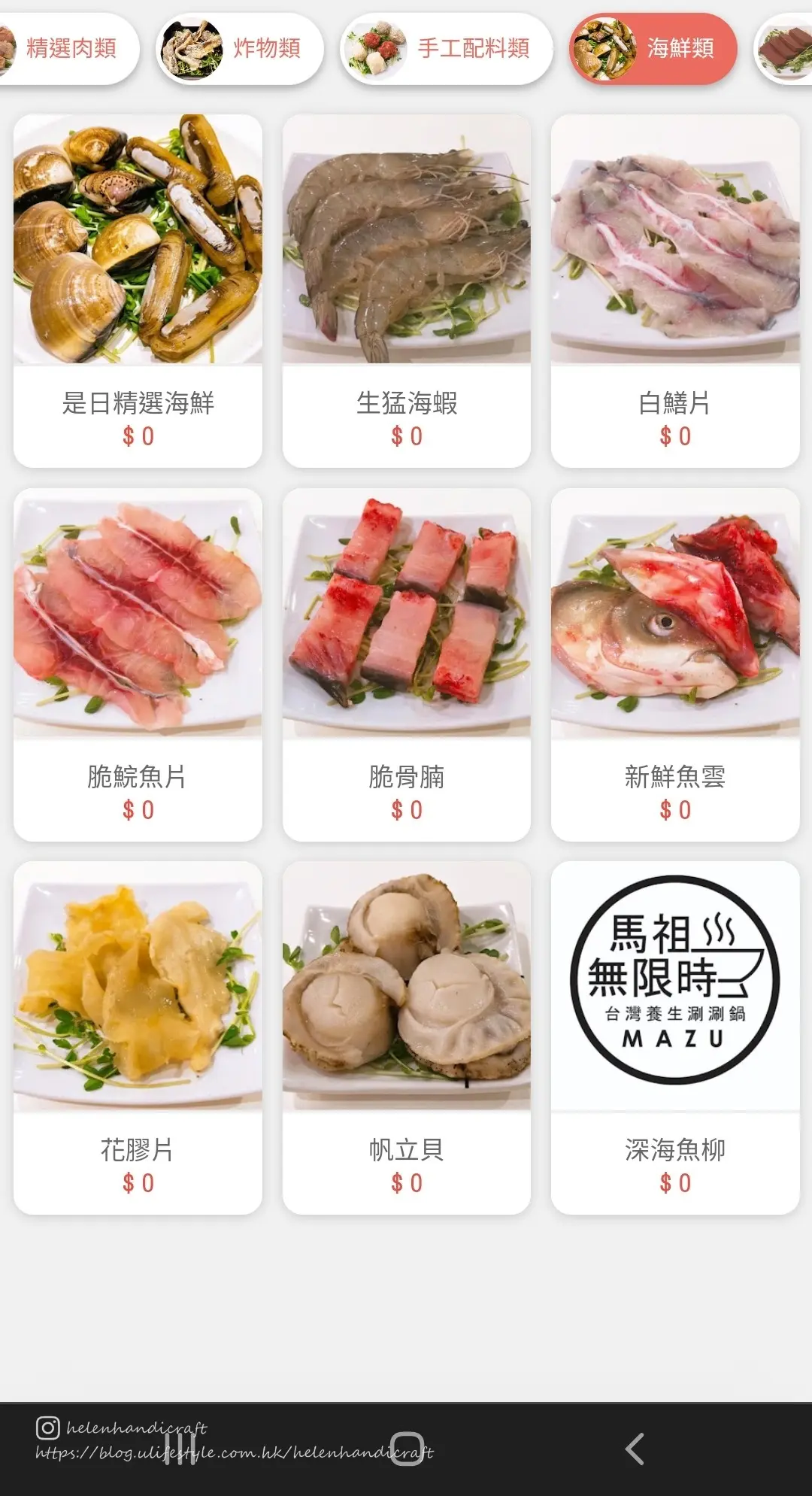This screenshot has height=1496, width=812.
Task: Open the 是日精選海鮮 item
Action: click(x=138, y=290)
